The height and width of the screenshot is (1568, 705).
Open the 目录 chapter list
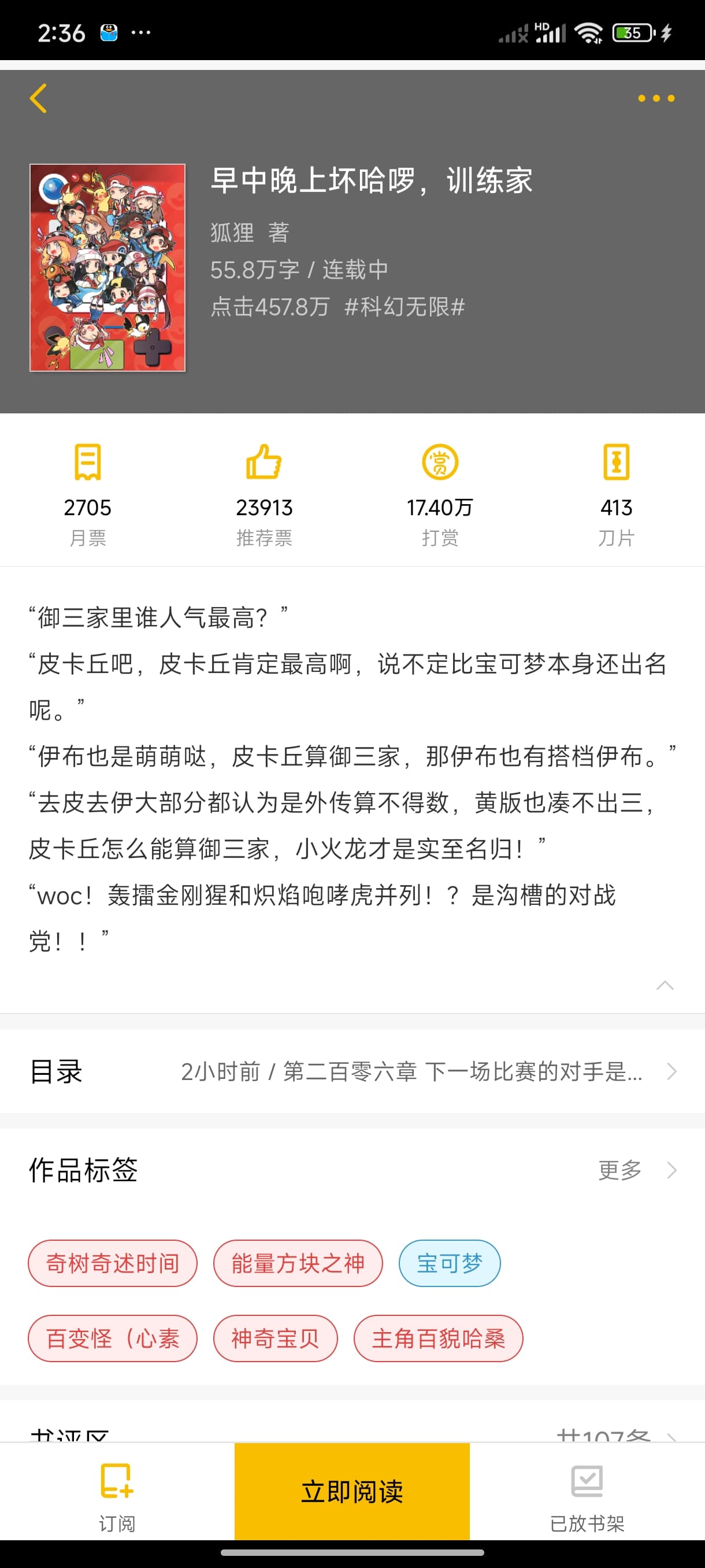pos(352,1071)
